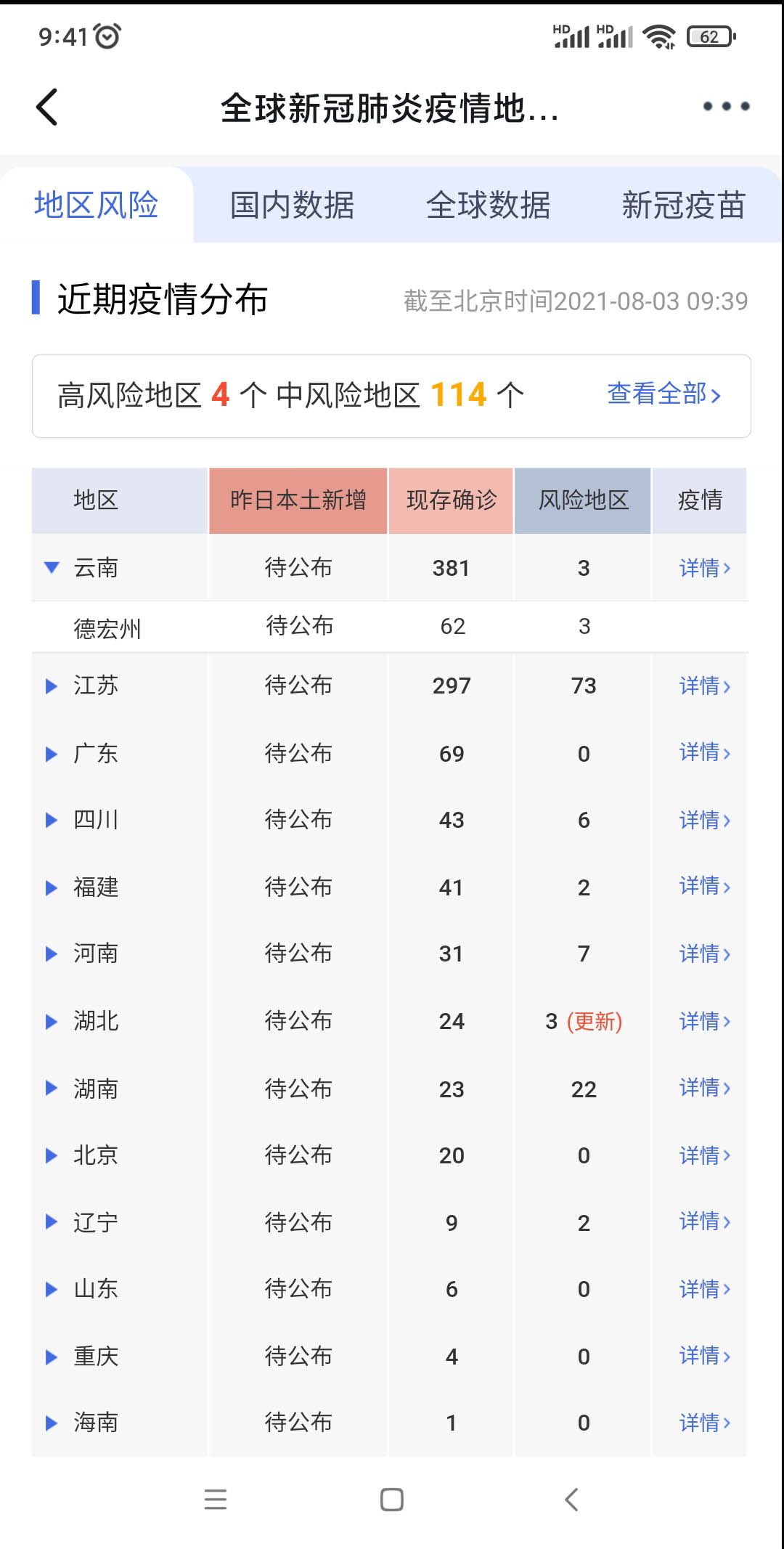This screenshot has width=784, height=1549.
Task: Go back using the top-left arrow
Action: (x=47, y=107)
